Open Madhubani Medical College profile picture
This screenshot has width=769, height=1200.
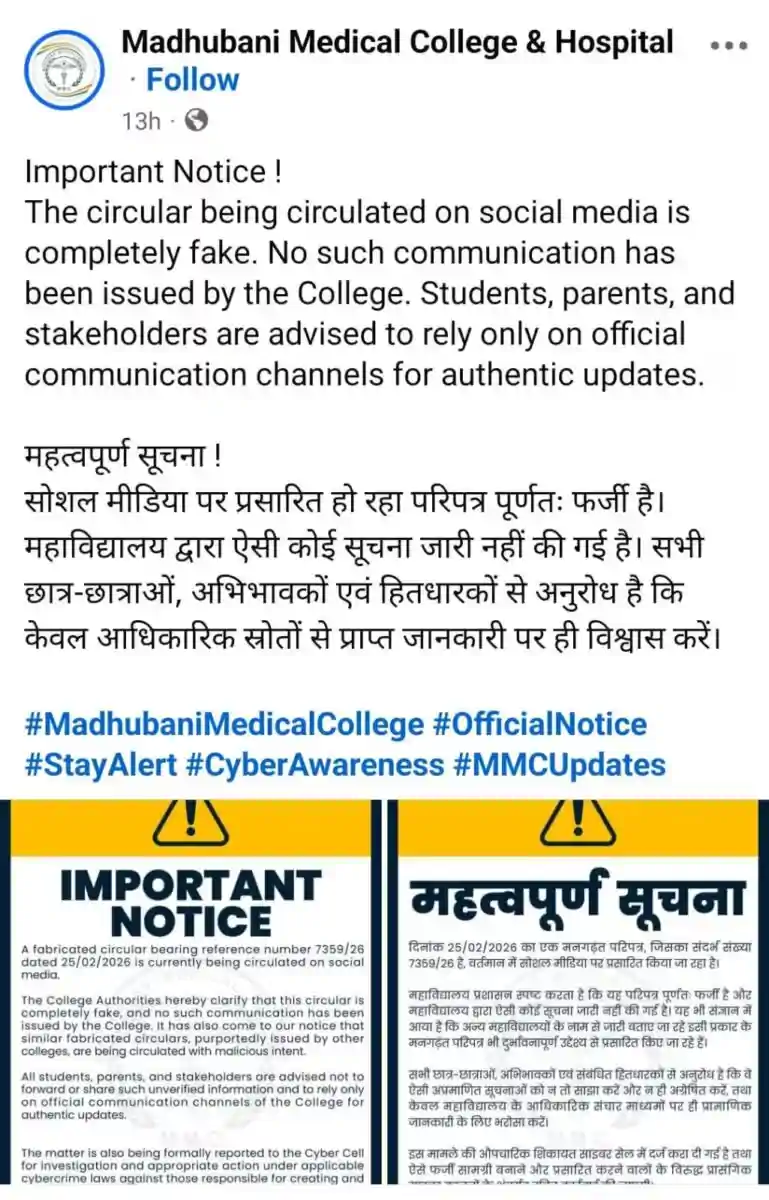[x=65, y=70]
